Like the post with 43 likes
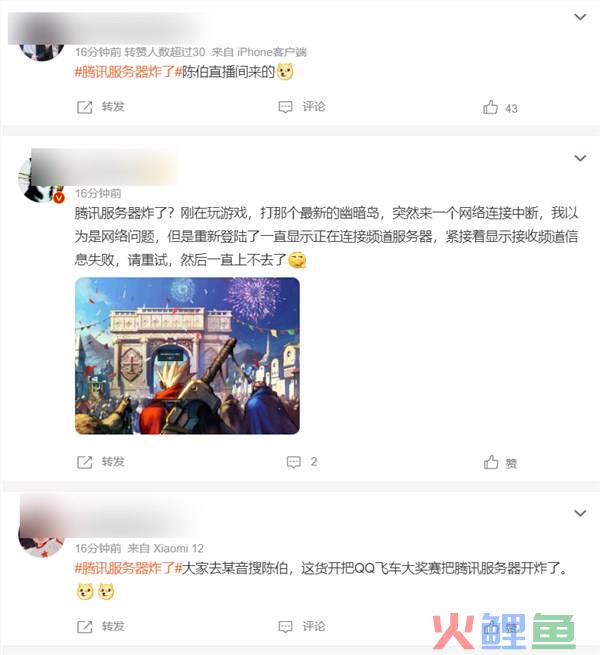The height and width of the screenshot is (655, 600). click(x=500, y=107)
